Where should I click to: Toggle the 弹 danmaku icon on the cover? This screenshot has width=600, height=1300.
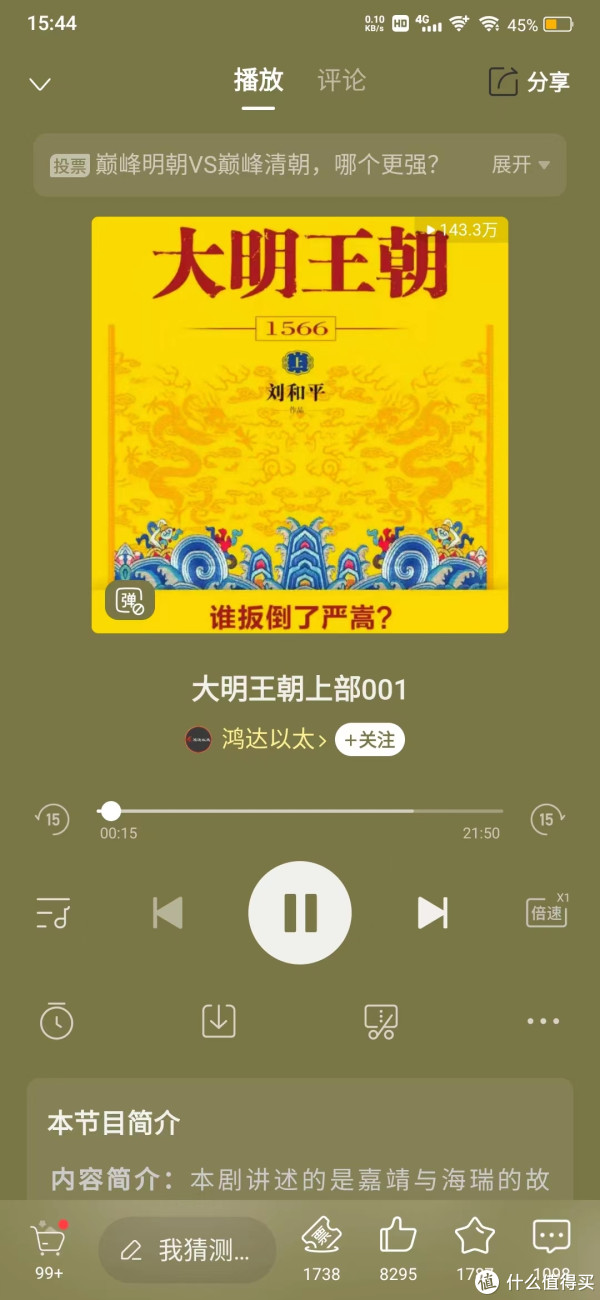pos(131,600)
